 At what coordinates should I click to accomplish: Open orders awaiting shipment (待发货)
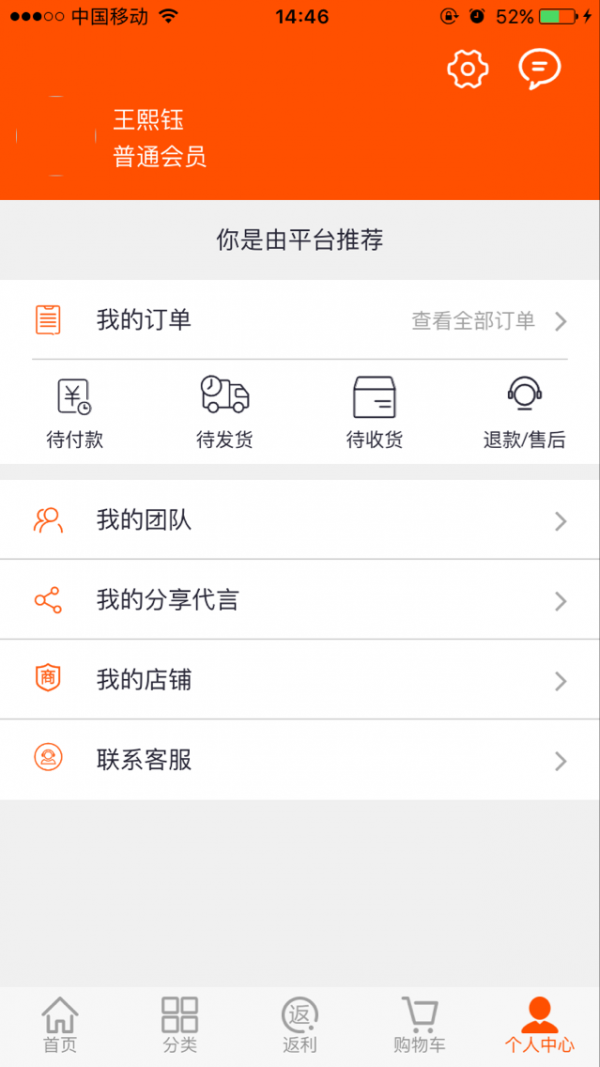(x=225, y=412)
